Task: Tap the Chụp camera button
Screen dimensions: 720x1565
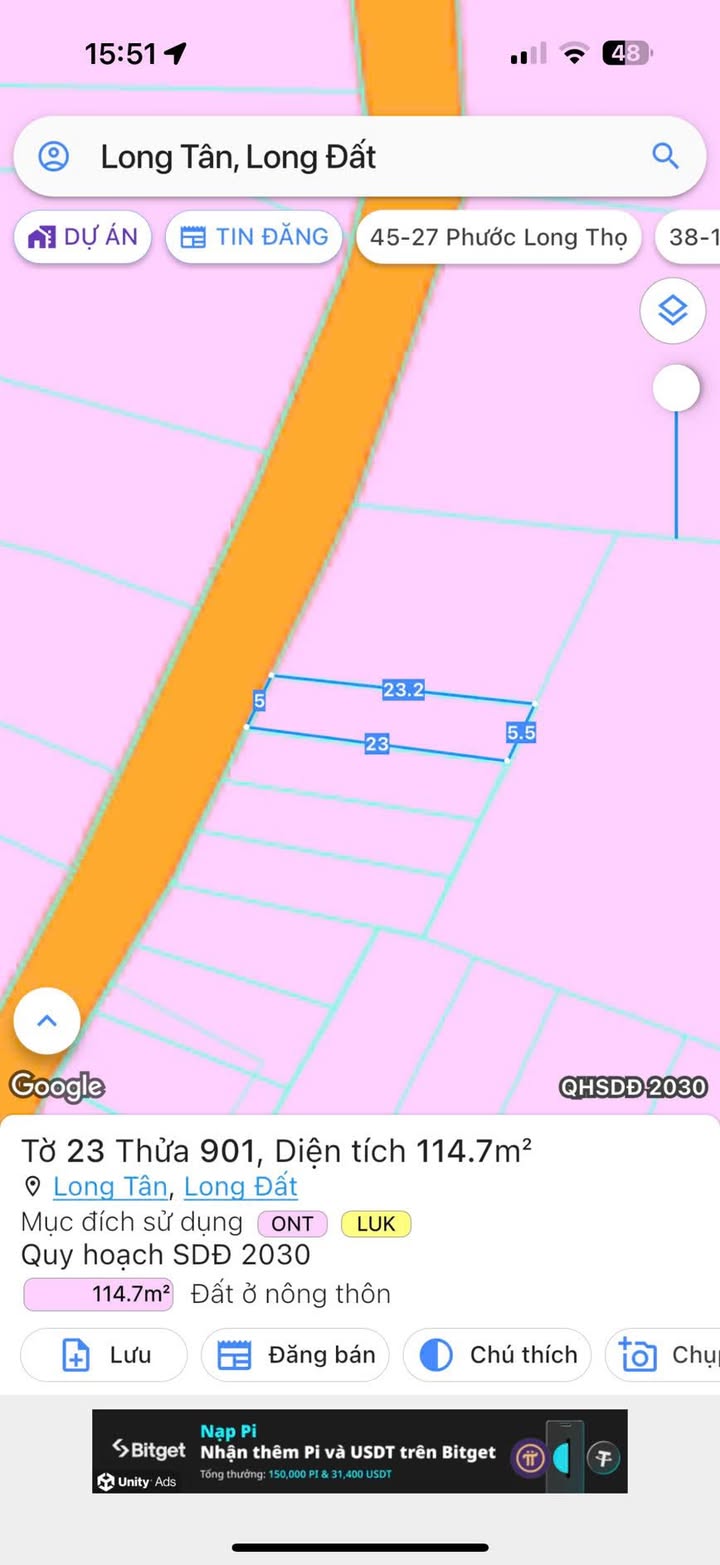Action: [663, 1355]
